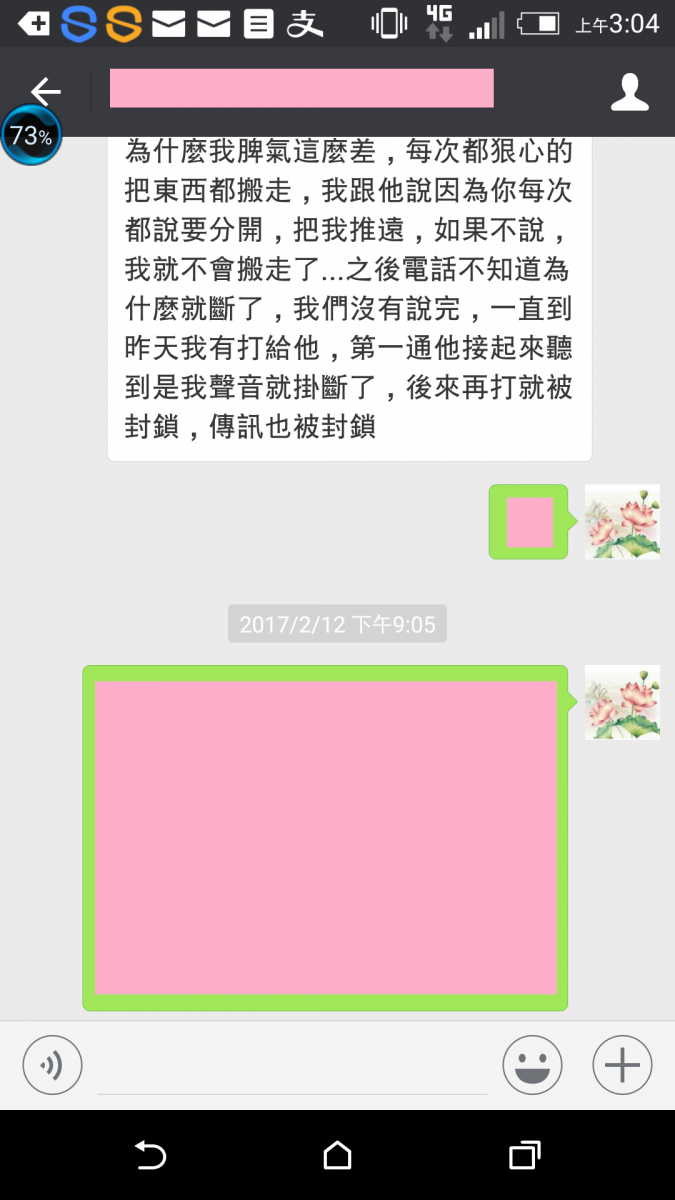Open the floating 73% booster bubble
Image resolution: width=675 pixels, height=1200 pixels.
(32, 136)
